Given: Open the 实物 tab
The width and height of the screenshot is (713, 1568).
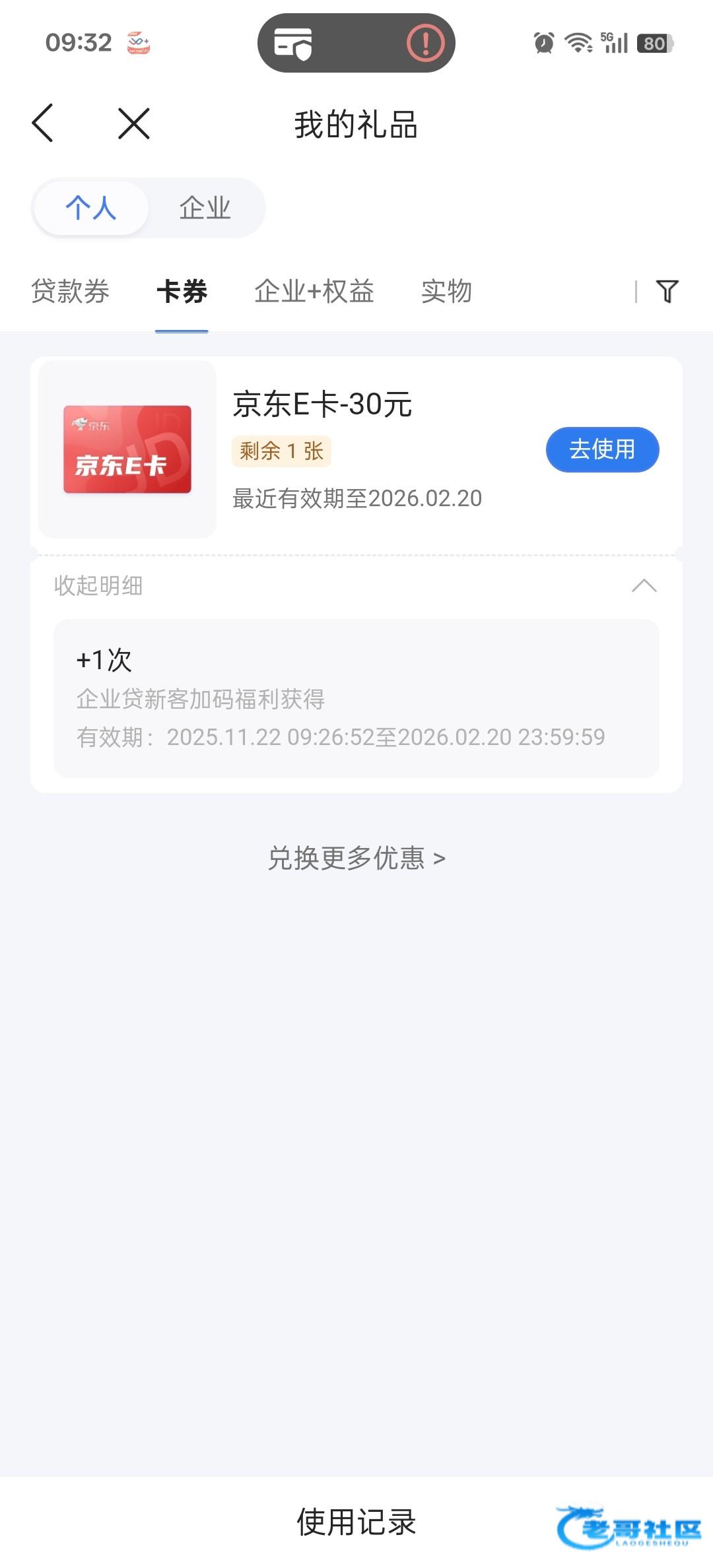Looking at the screenshot, I should tap(446, 291).
